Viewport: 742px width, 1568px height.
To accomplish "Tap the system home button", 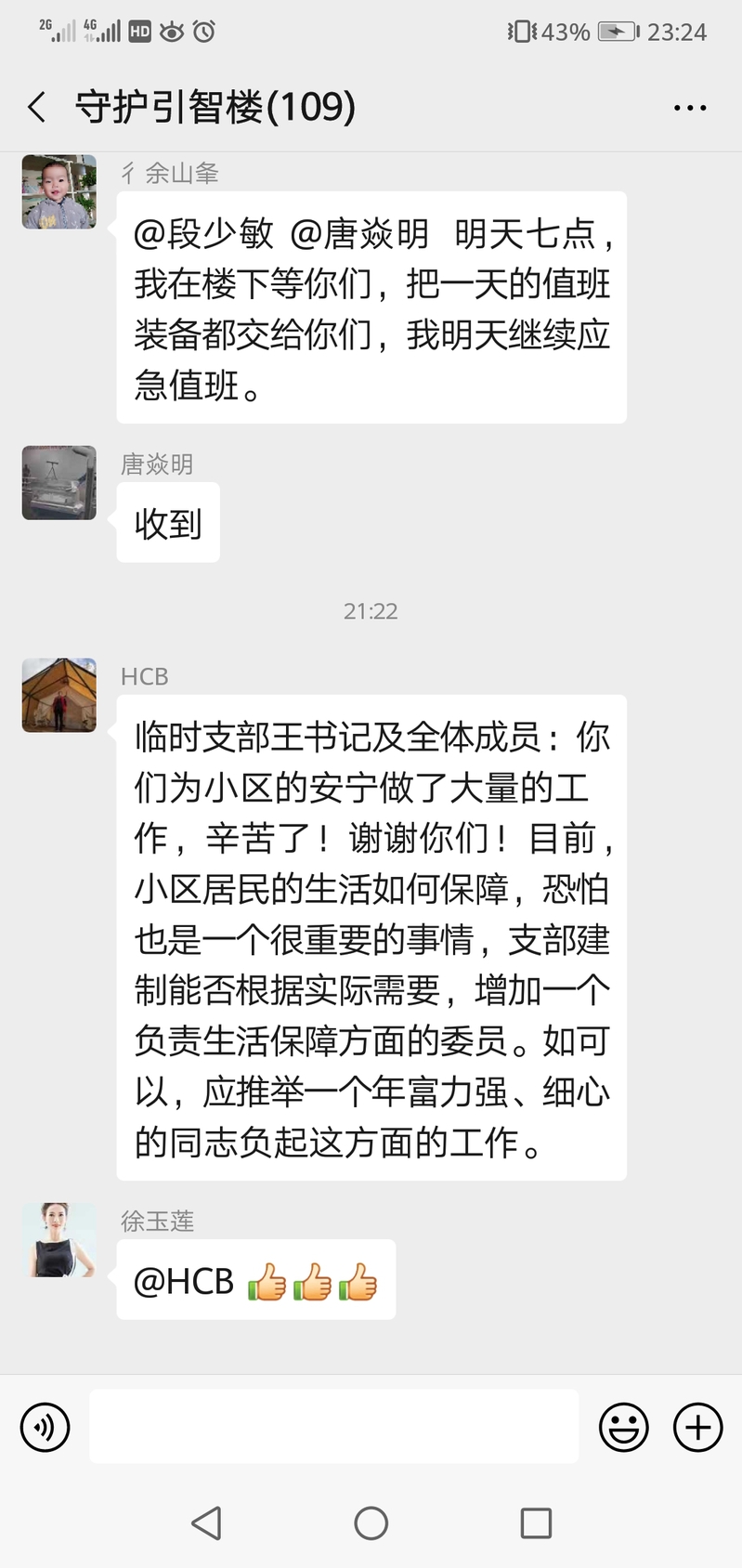I will [371, 1523].
